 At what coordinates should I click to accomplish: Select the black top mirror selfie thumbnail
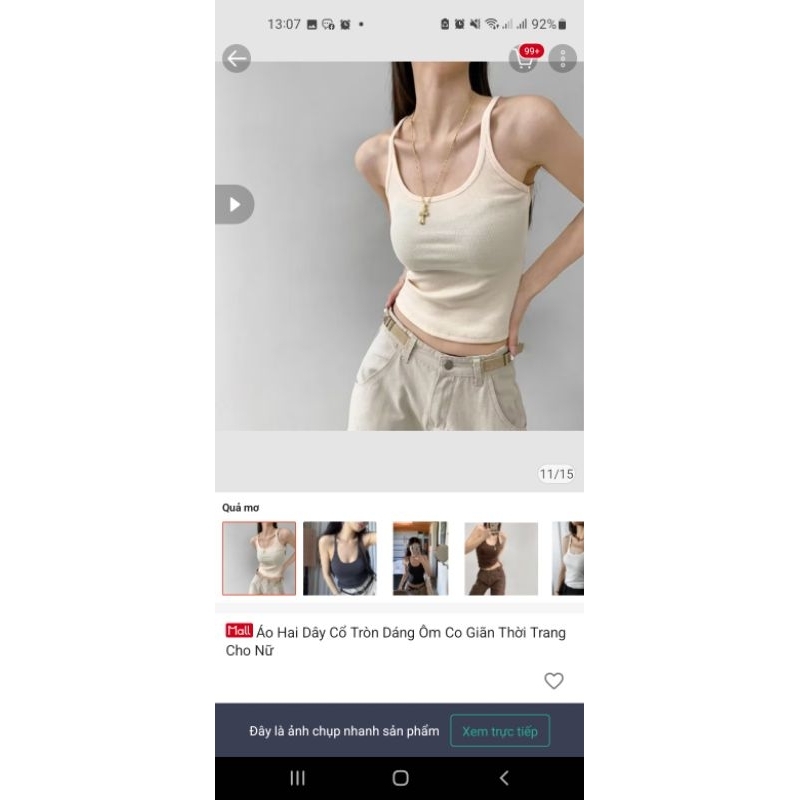(420, 558)
